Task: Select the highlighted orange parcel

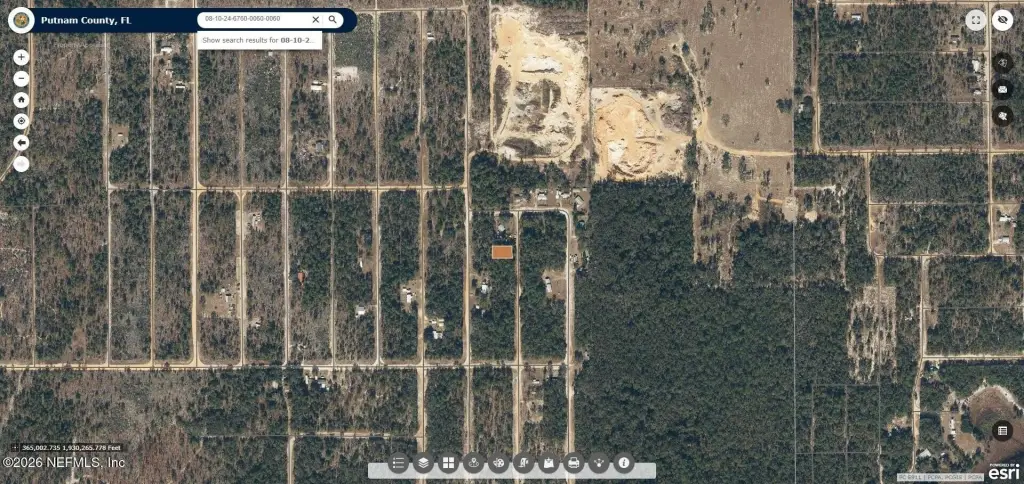Action: point(502,252)
